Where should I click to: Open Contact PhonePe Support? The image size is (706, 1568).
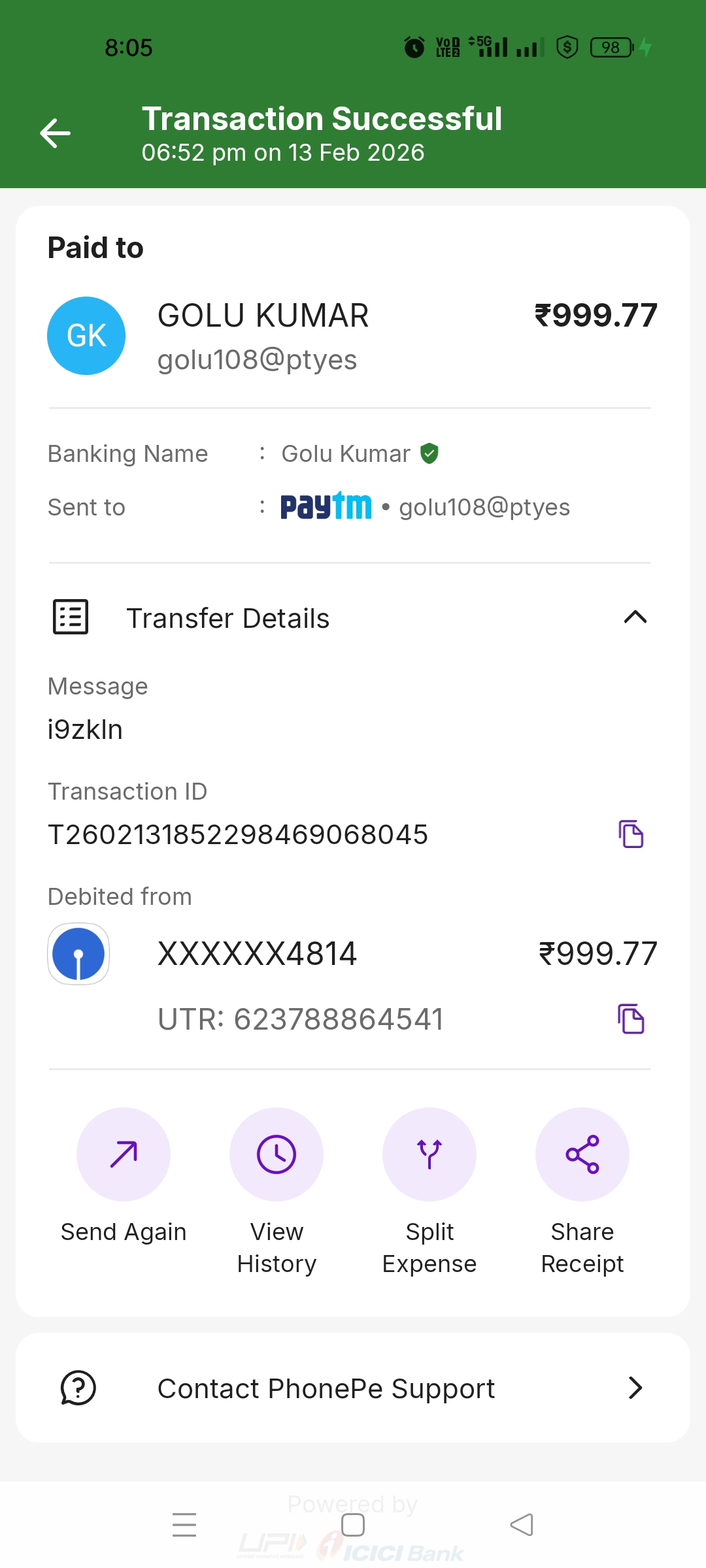click(x=353, y=1388)
